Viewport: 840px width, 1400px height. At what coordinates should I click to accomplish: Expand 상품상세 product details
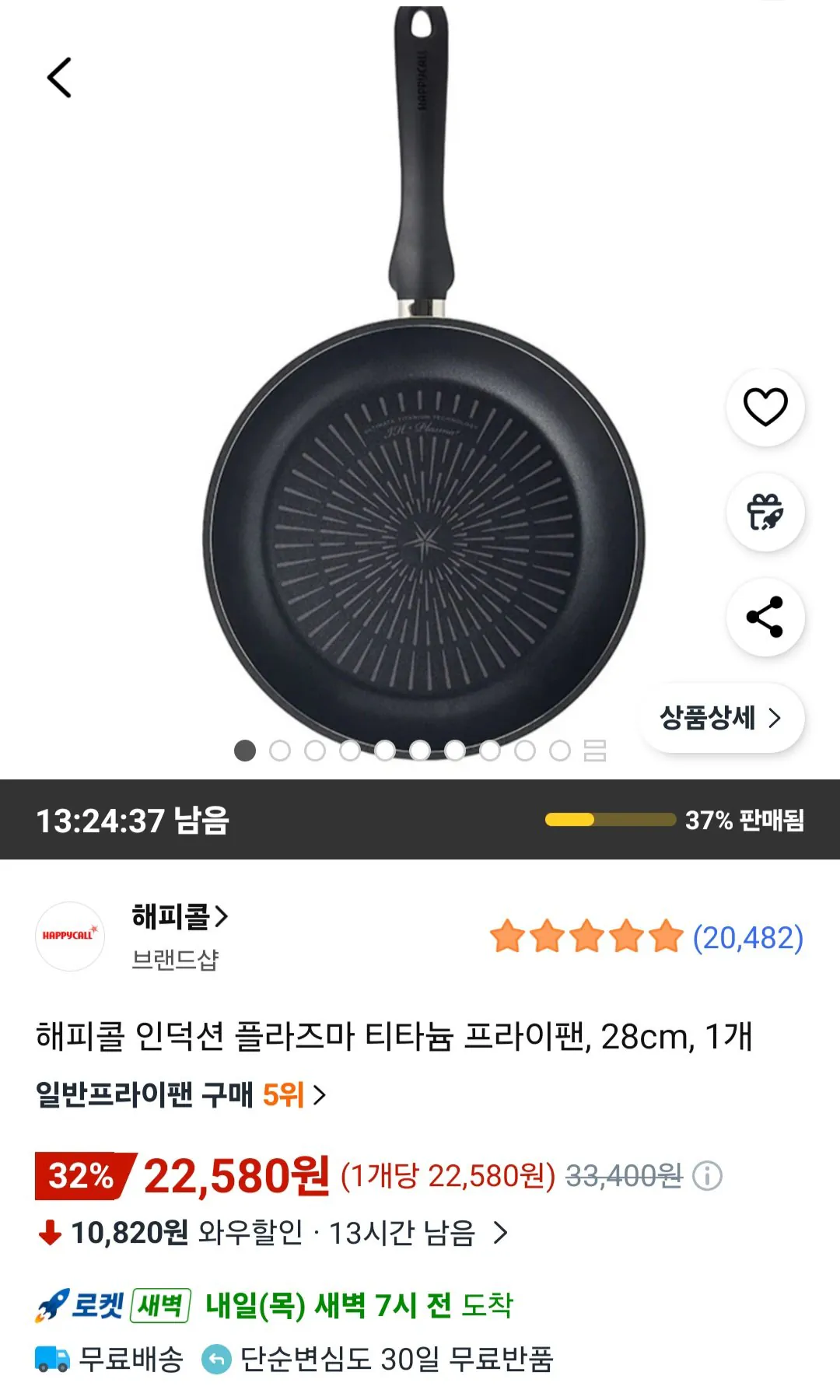pyautogui.click(x=722, y=719)
